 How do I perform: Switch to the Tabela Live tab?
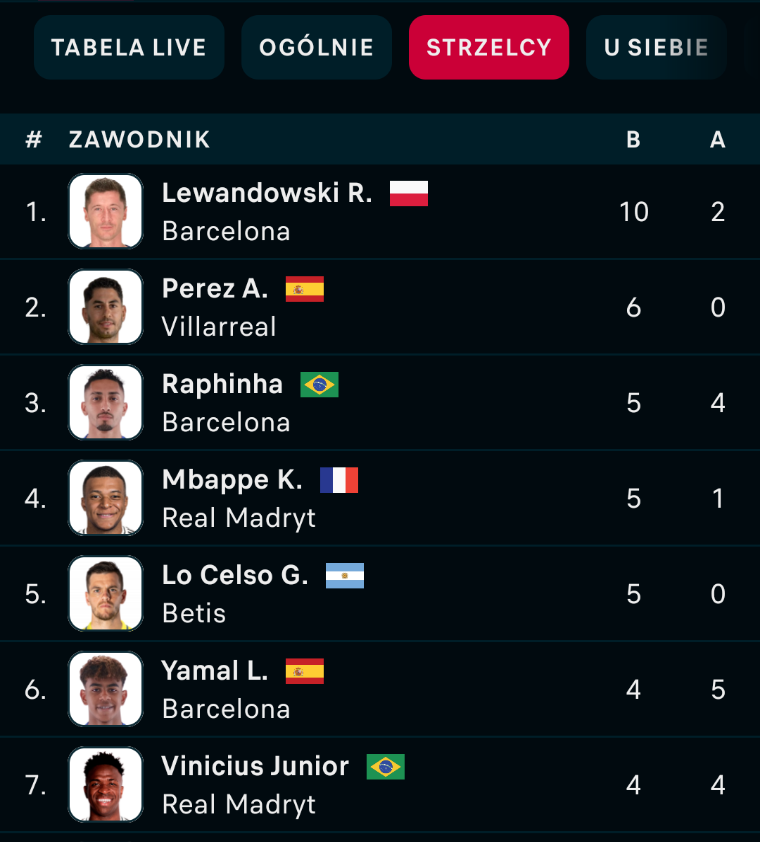129,47
